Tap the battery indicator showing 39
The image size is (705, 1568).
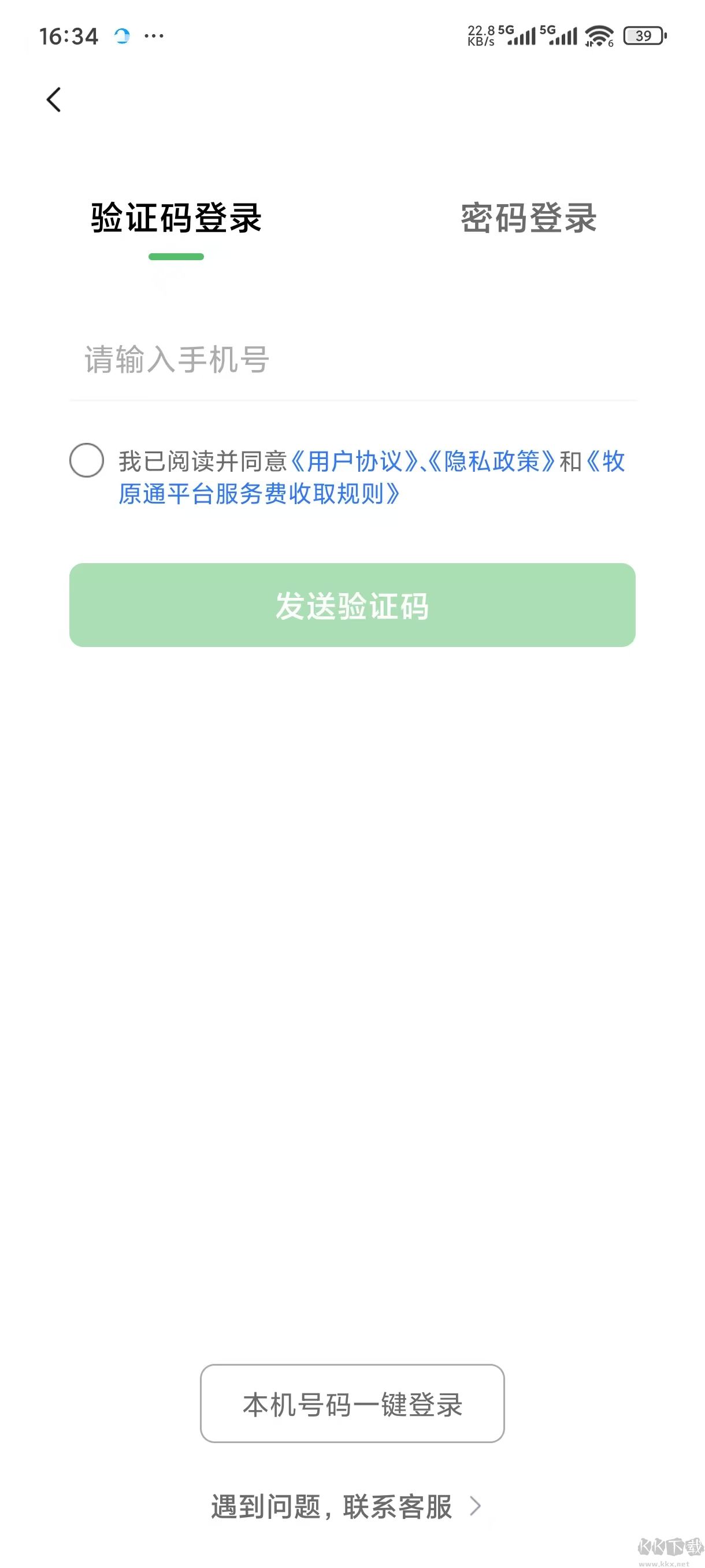pyautogui.click(x=644, y=36)
